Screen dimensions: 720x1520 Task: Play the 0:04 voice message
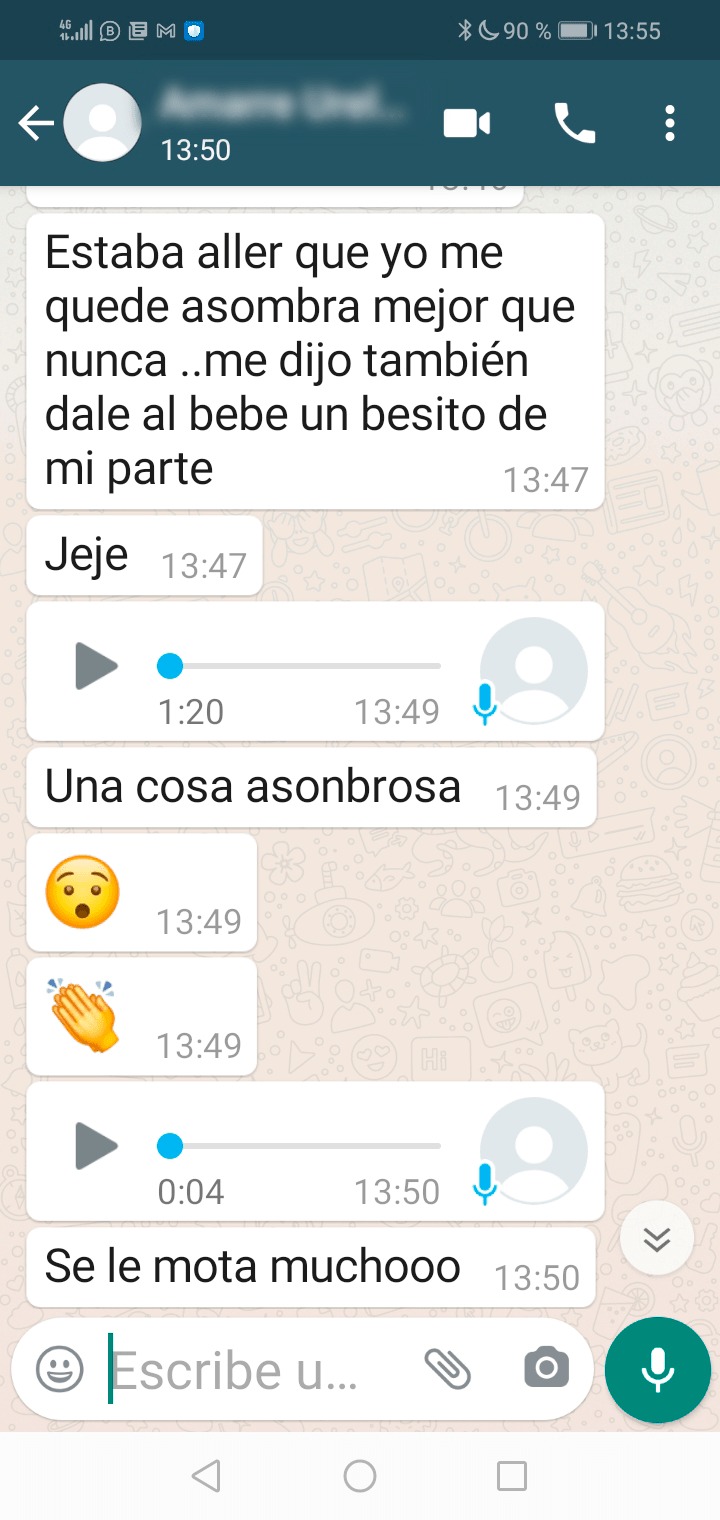click(97, 1146)
